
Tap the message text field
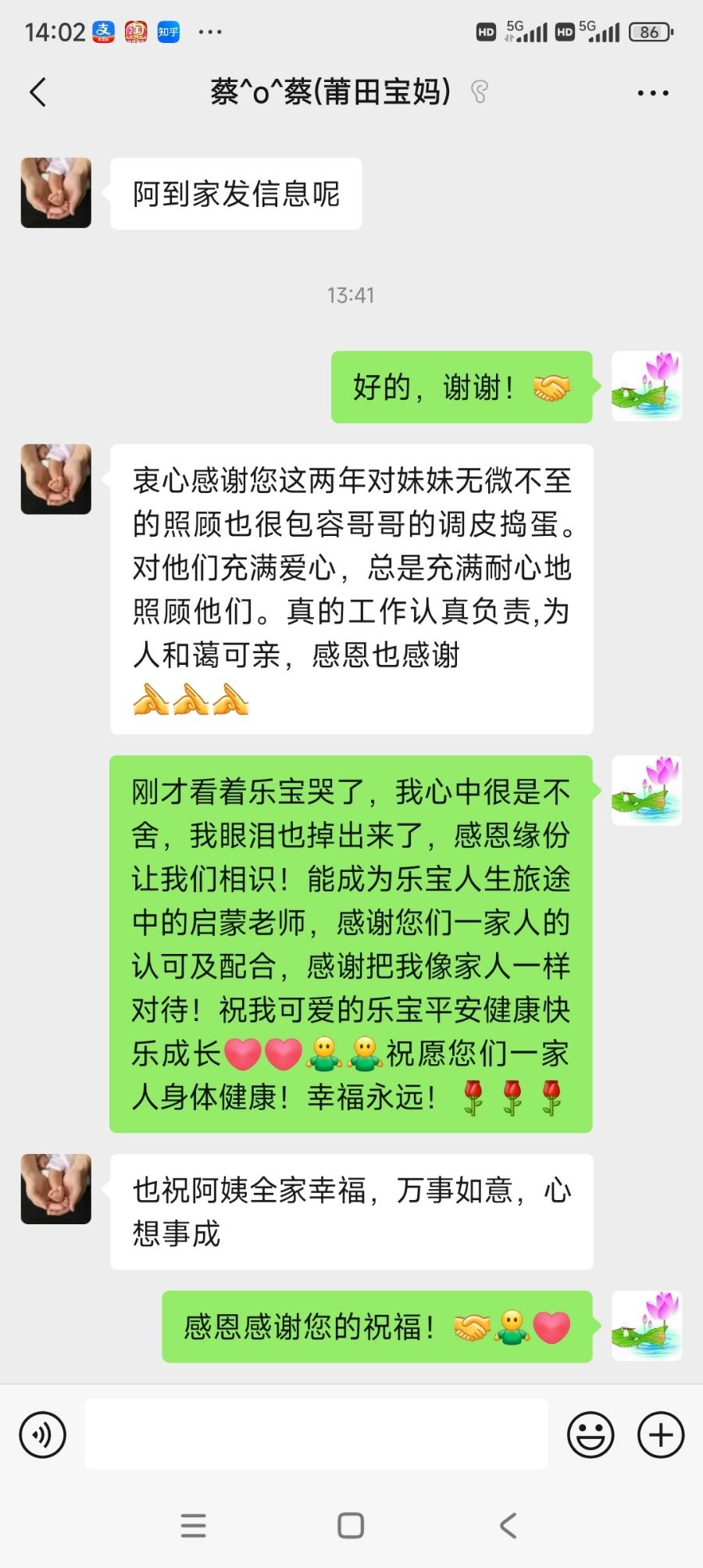click(316, 1434)
